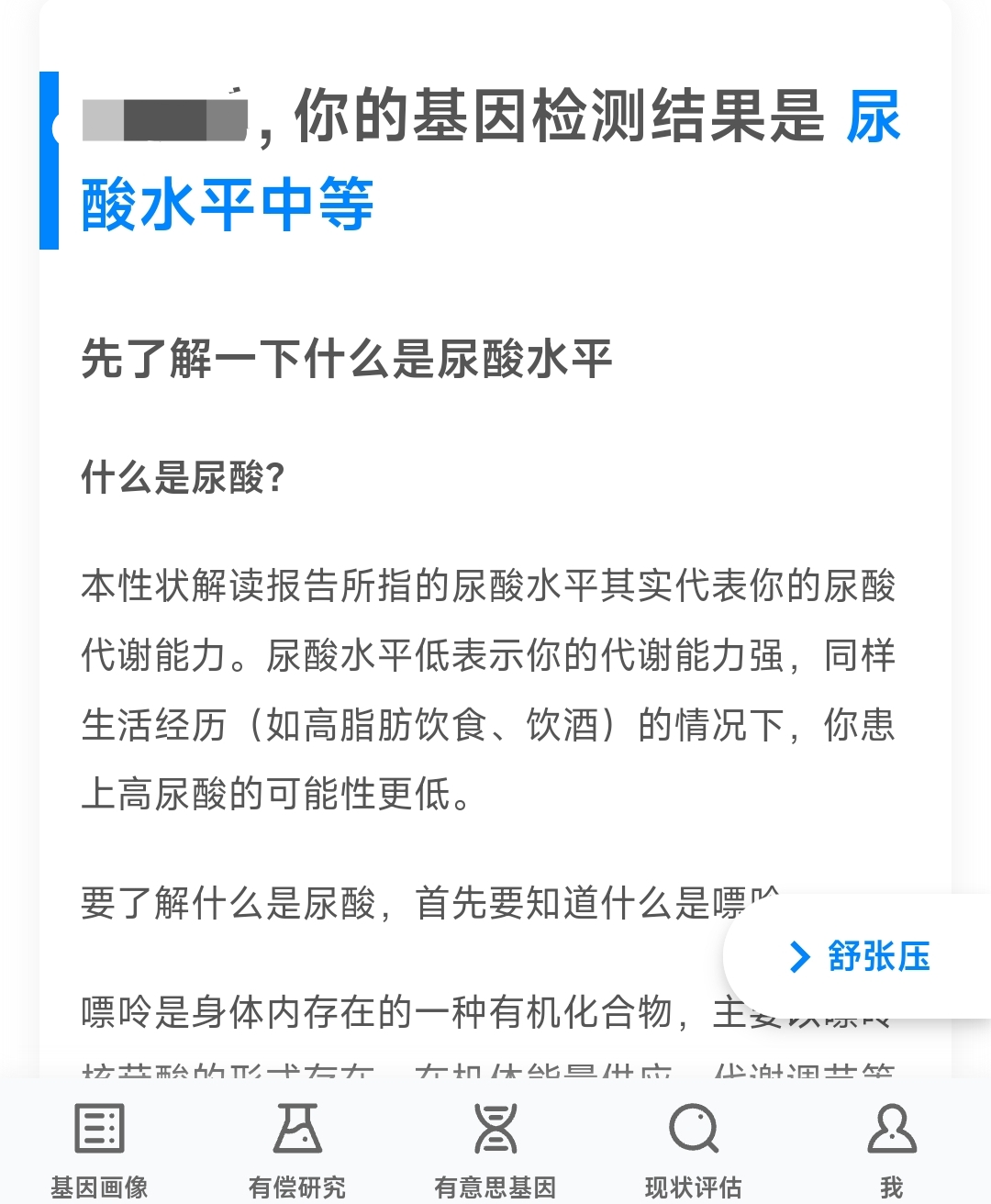Jump to the next report 舒张压
The height and width of the screenshot is (1204, 991).
coord(861,956)
